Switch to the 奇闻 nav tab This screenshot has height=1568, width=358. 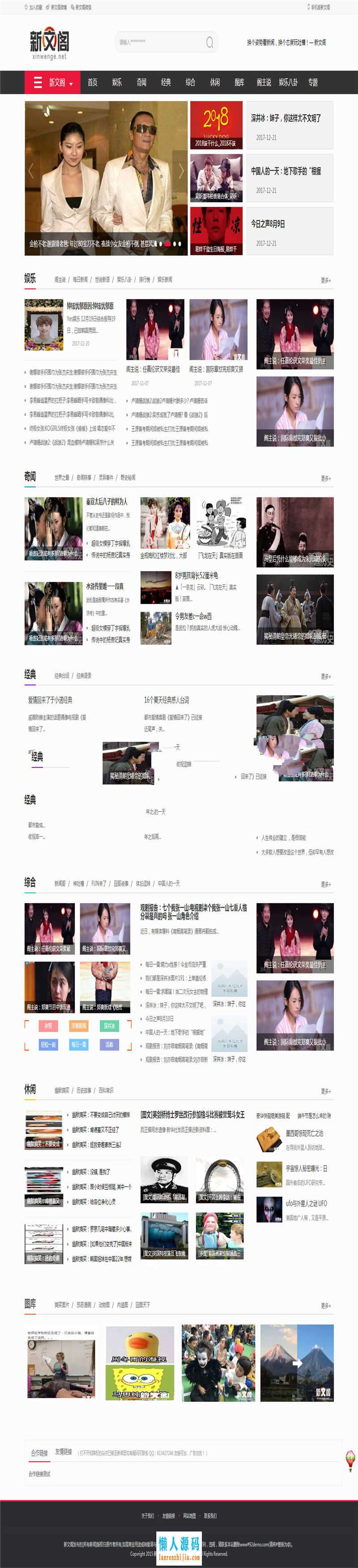pyautogui.click(x=141, y=82)
